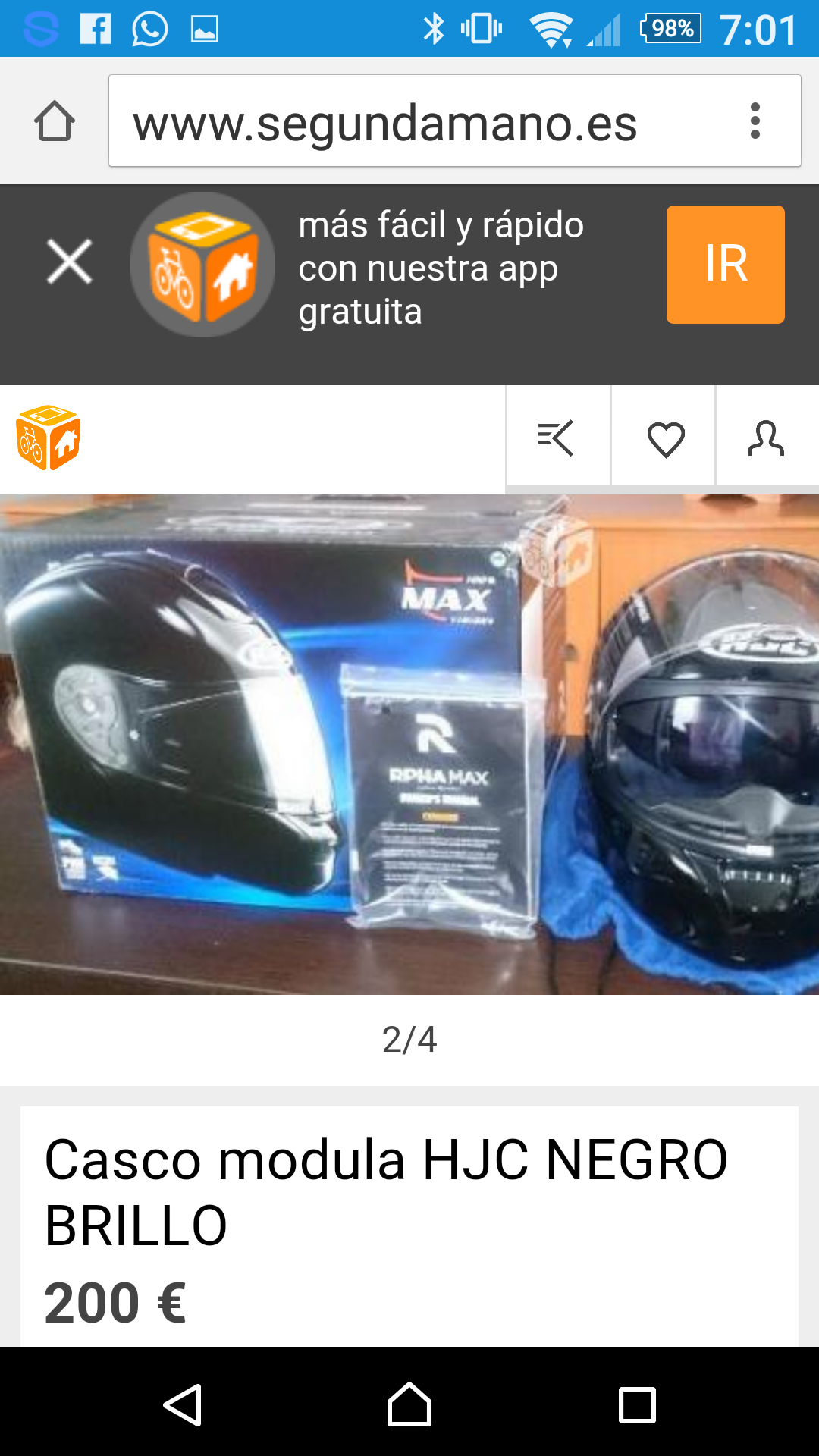
Task: Tap the browser home icon
Action: pos(55,121)
